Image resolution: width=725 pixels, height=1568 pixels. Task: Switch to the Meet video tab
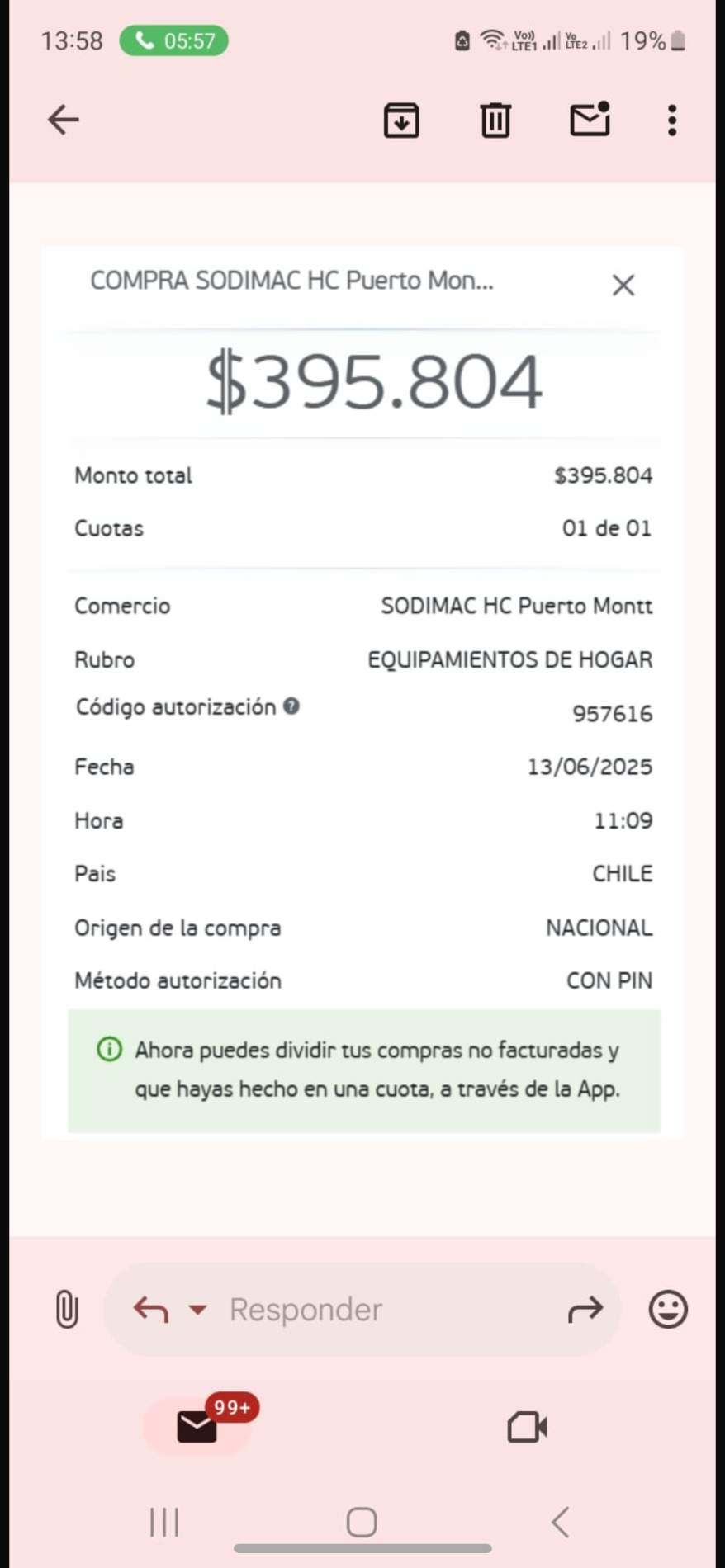click(528, 1427)
